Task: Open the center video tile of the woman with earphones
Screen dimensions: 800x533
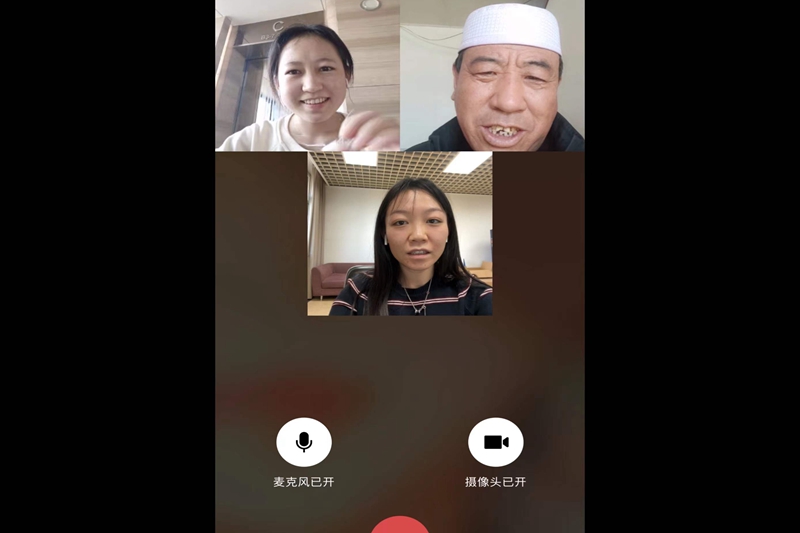Action: pos(400,233)
